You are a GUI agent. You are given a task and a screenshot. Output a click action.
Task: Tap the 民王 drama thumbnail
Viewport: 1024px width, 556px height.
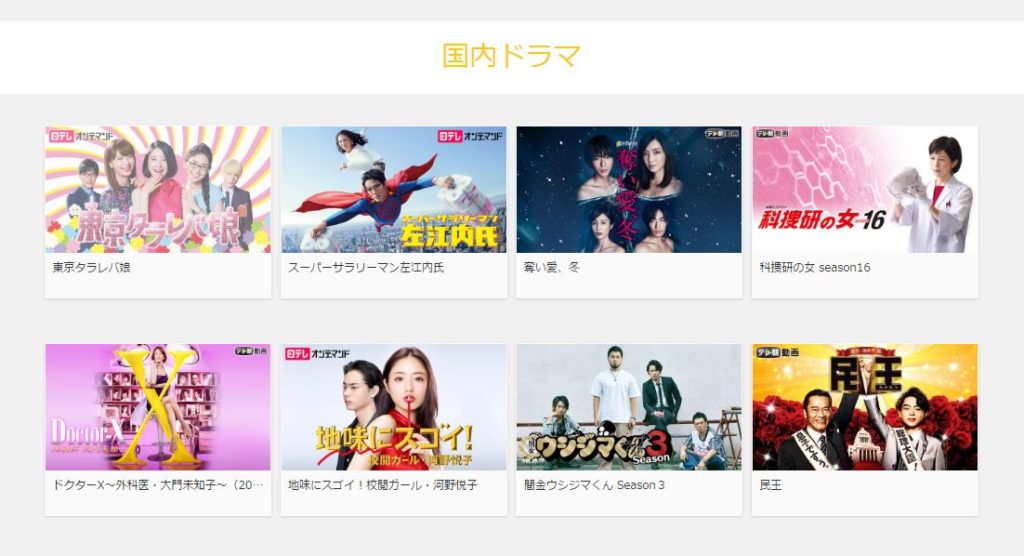[x=865, y=408]
